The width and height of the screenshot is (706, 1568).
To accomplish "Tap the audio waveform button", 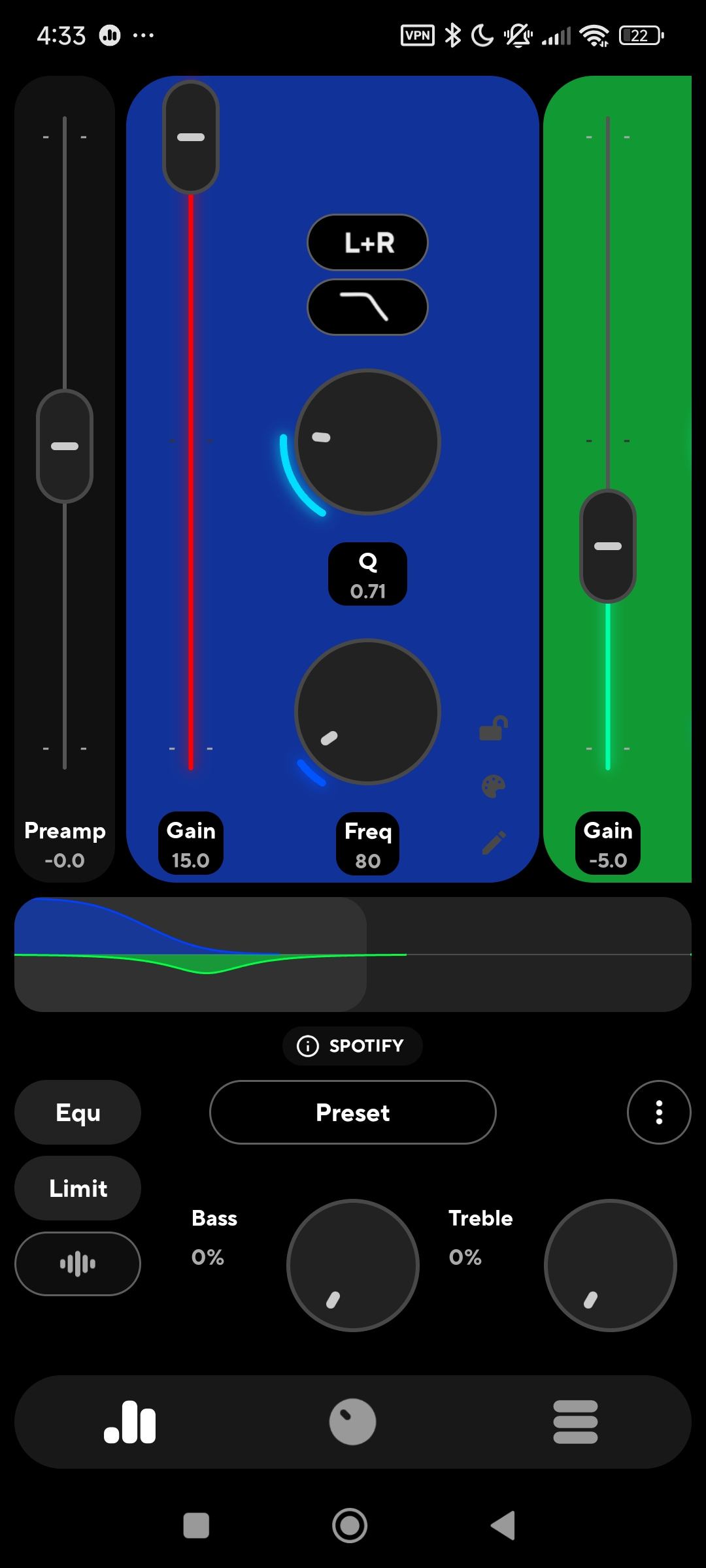I will (78, 1264).
